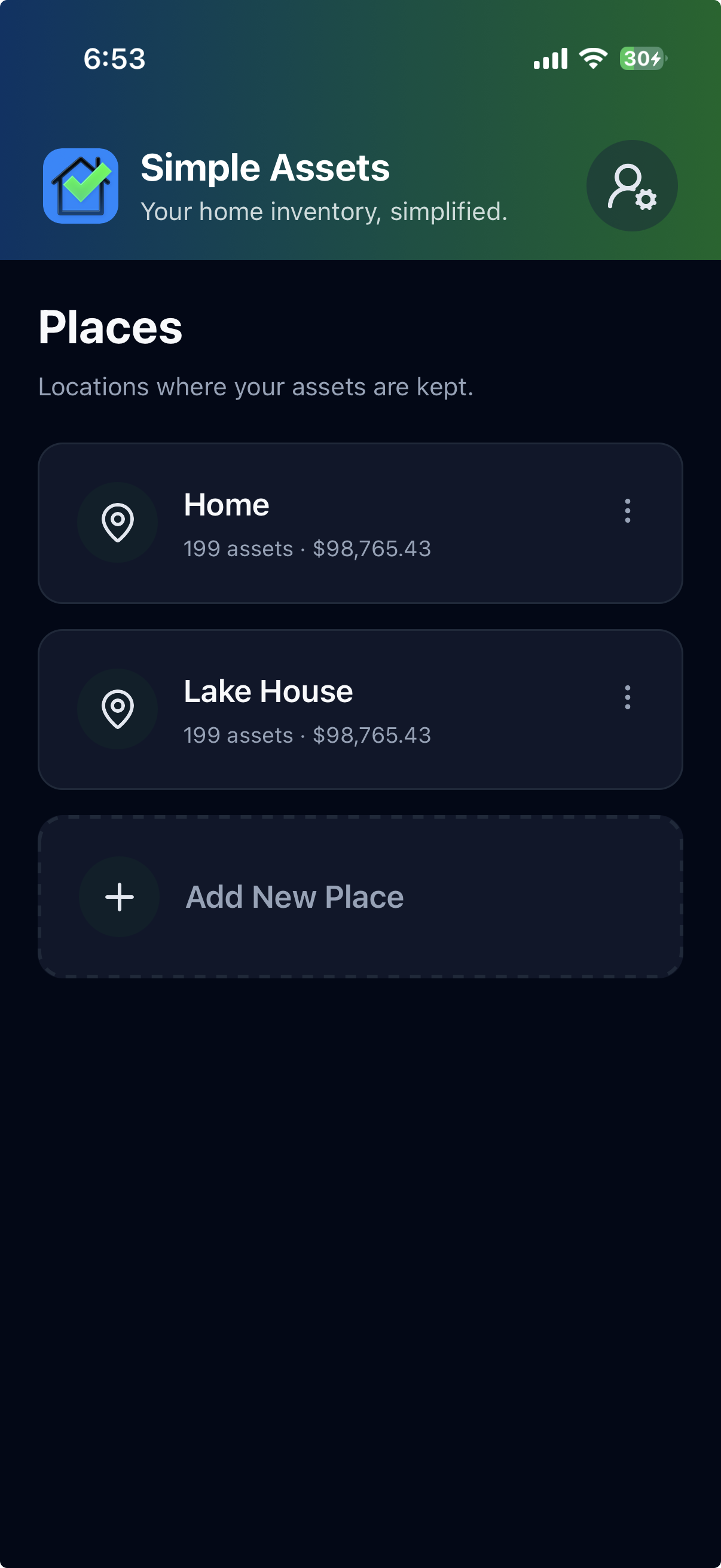Open the options menu for Home
The width and height of the screenshot is (721, 1568).
coord(627,513)
